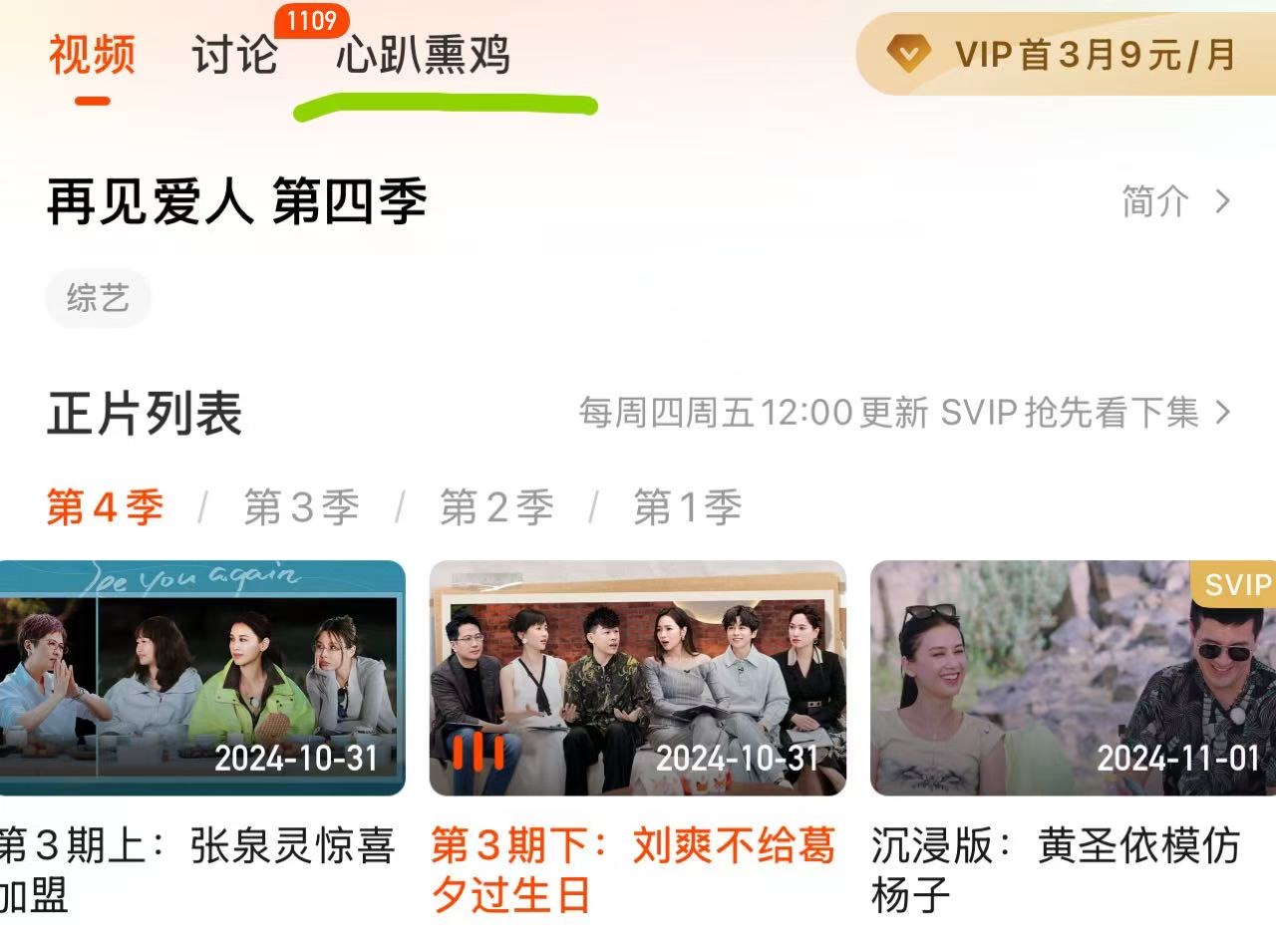Switch to 第3季 episodes
This screenshot has width=1276, height=952.
pyautogui.click(x=301, y=508)
